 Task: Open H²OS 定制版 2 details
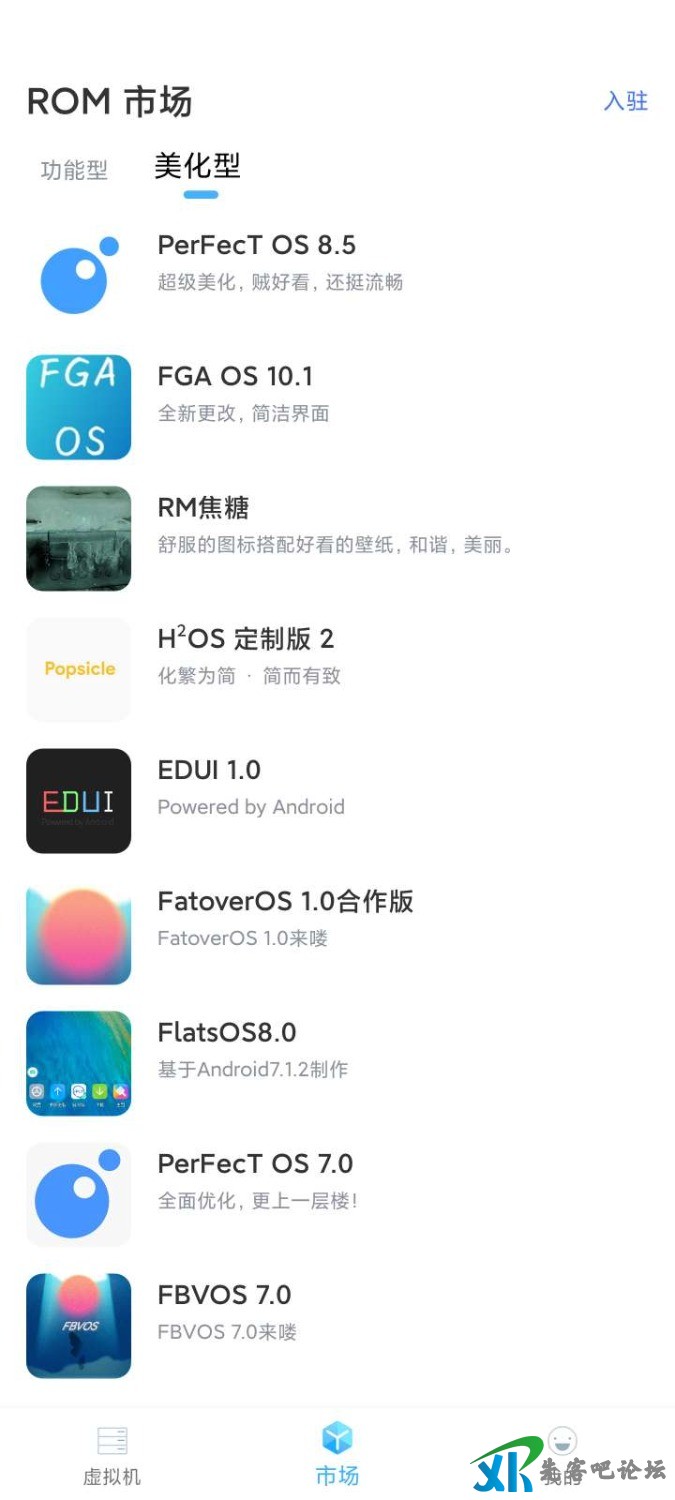point(245,639)
